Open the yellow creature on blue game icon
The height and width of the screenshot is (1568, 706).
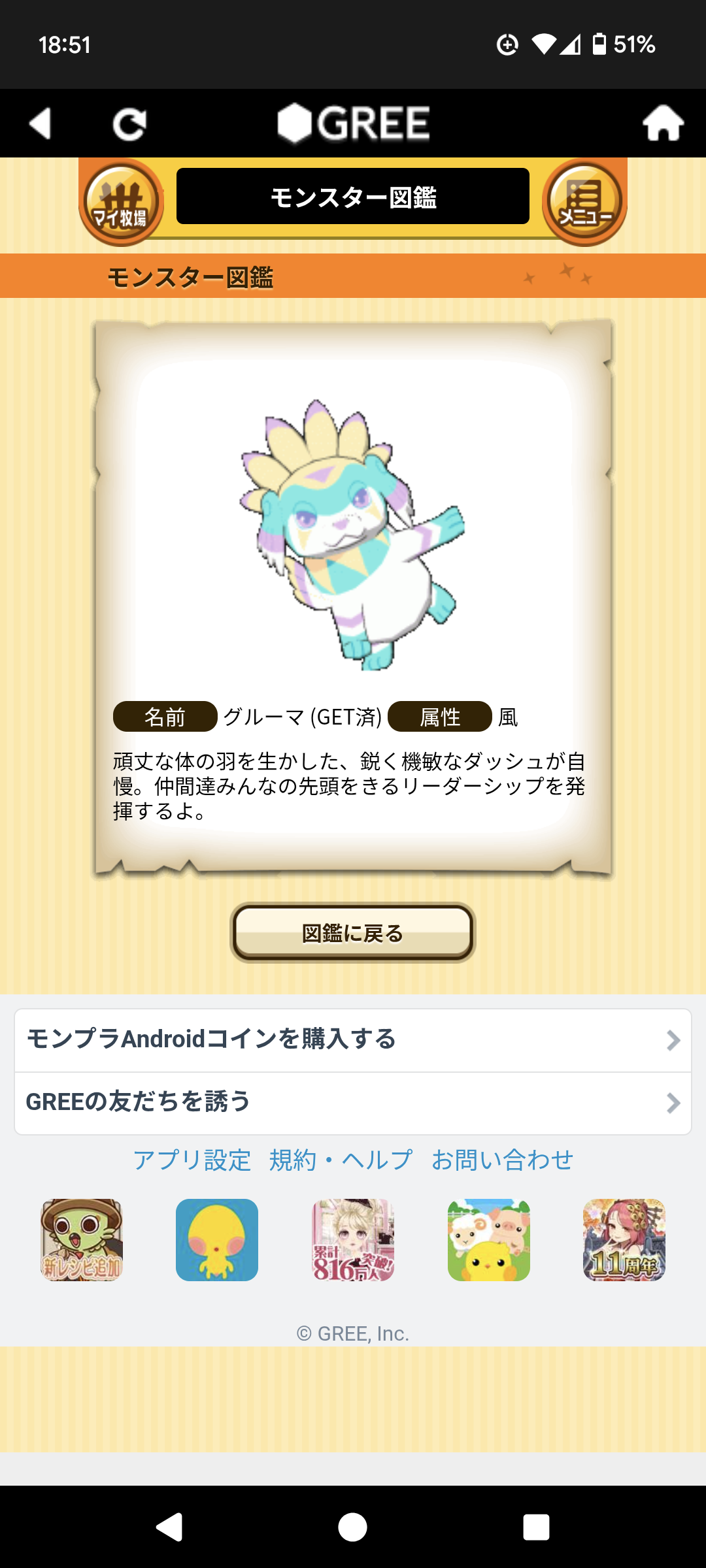pos(217,1239)
